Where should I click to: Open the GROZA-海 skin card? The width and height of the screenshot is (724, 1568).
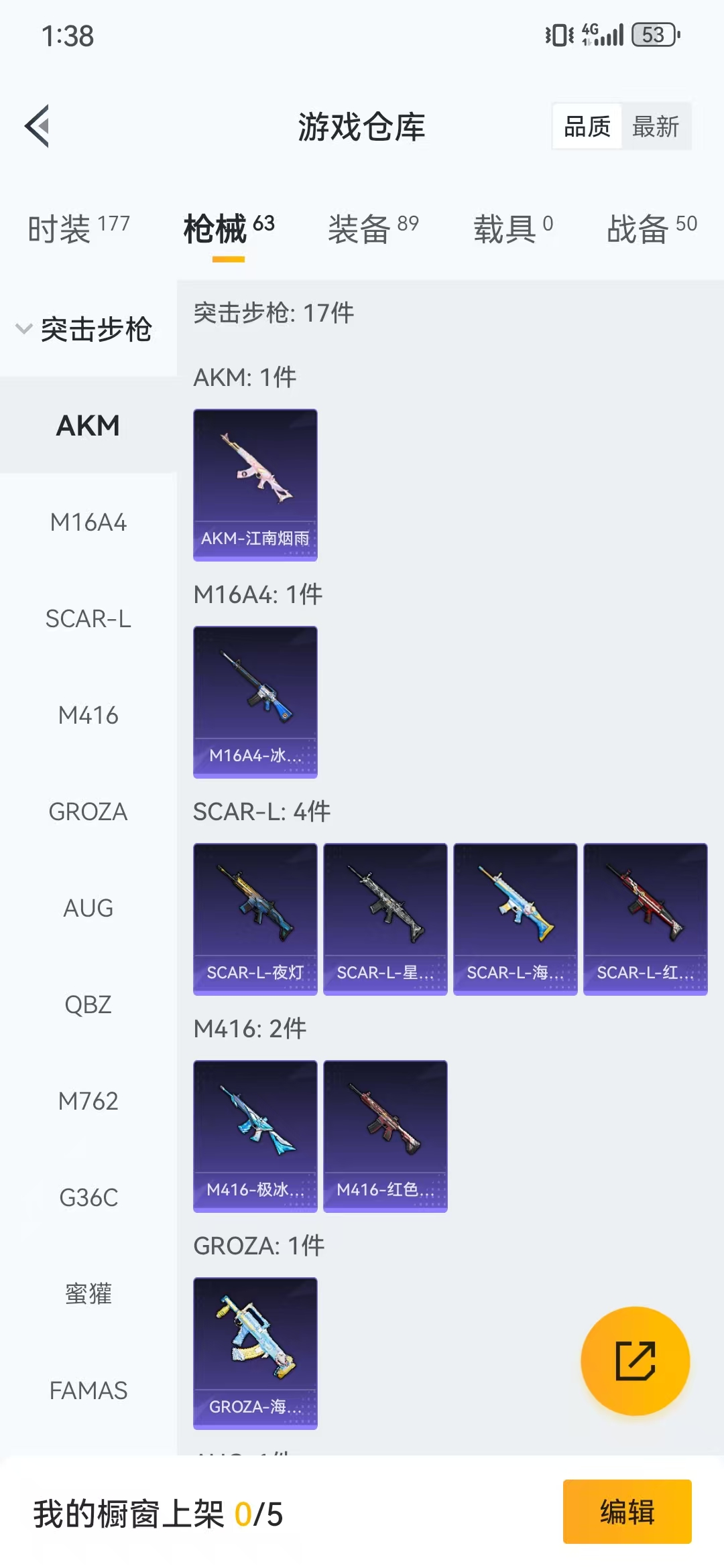(x=255, y=1353)
